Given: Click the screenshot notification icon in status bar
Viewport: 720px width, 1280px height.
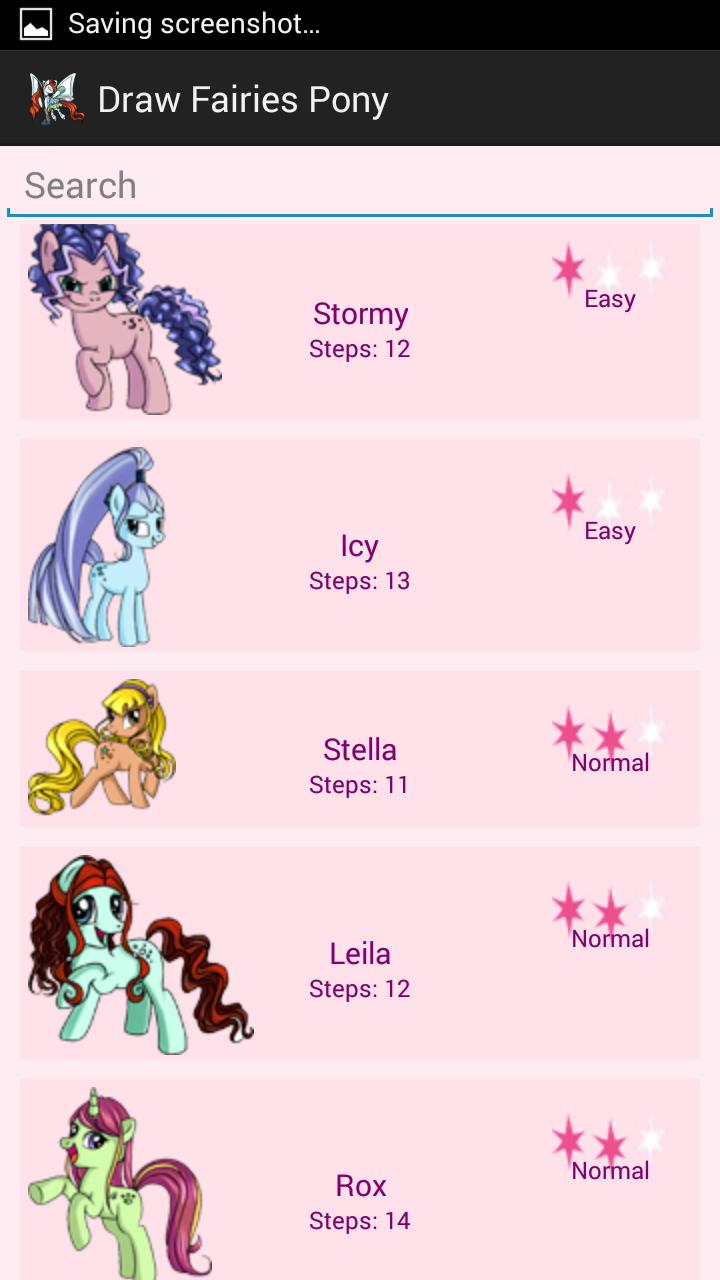Looking at the screenshot, I should point(34,22).
